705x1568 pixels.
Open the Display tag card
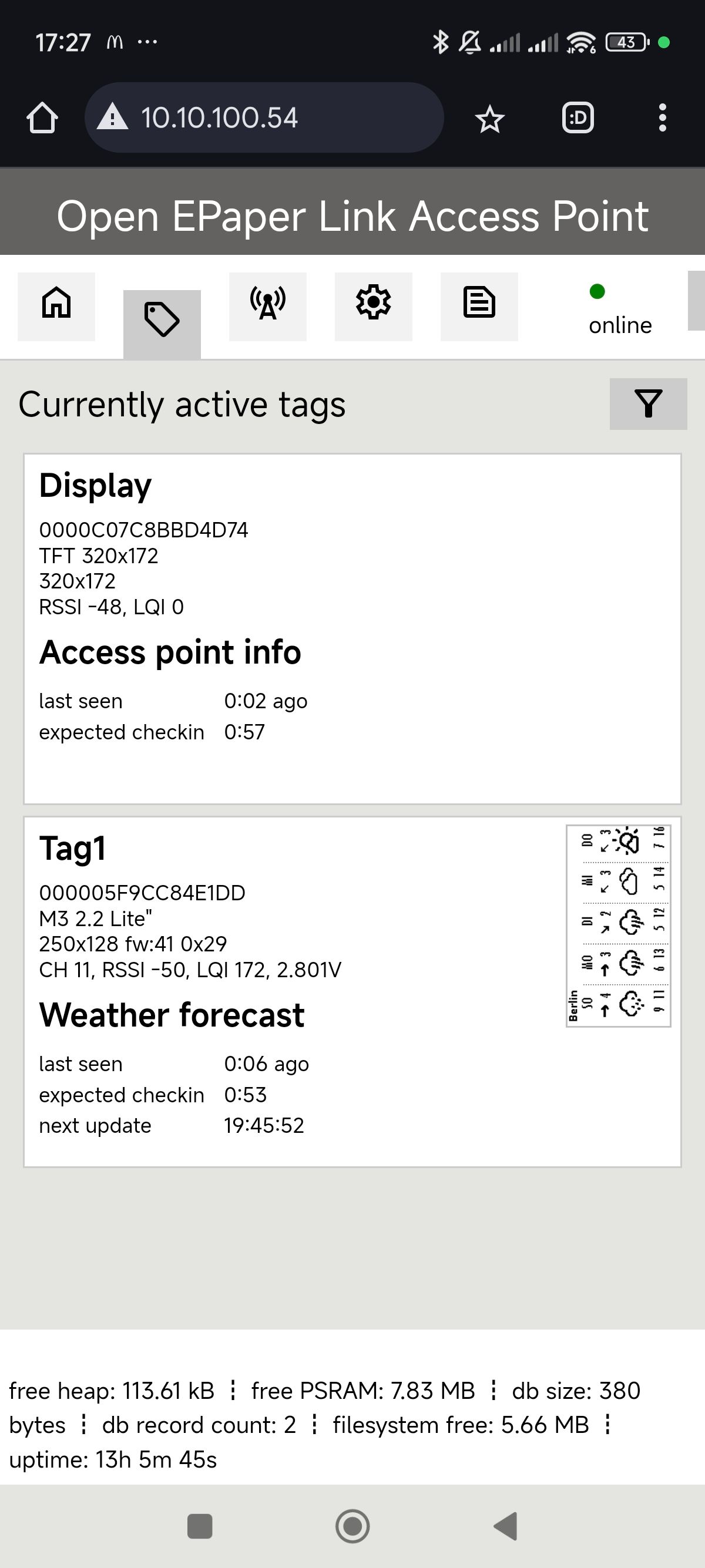click(x=352, y=628)
